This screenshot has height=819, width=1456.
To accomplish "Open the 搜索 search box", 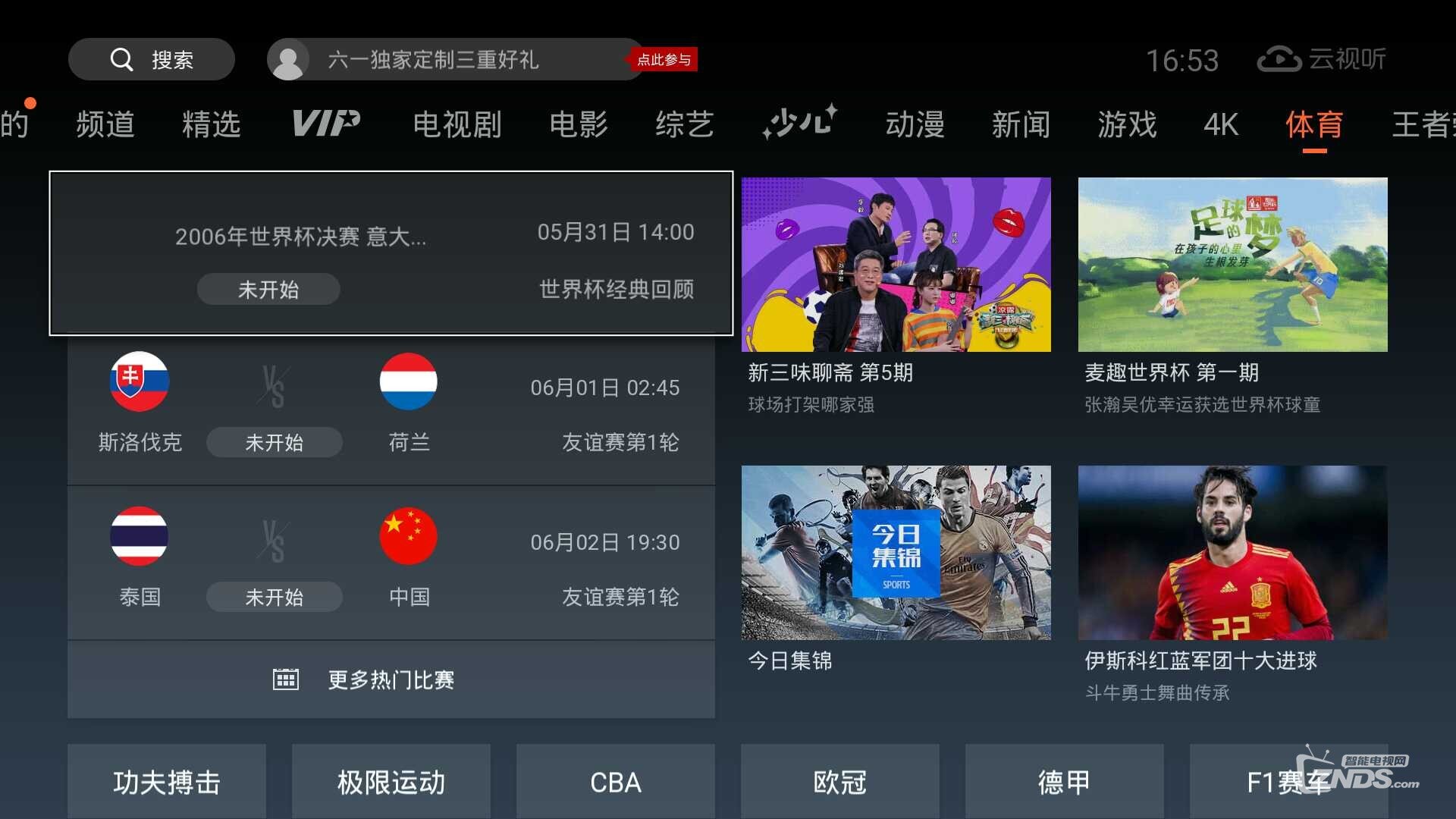I will pos(152,59).
